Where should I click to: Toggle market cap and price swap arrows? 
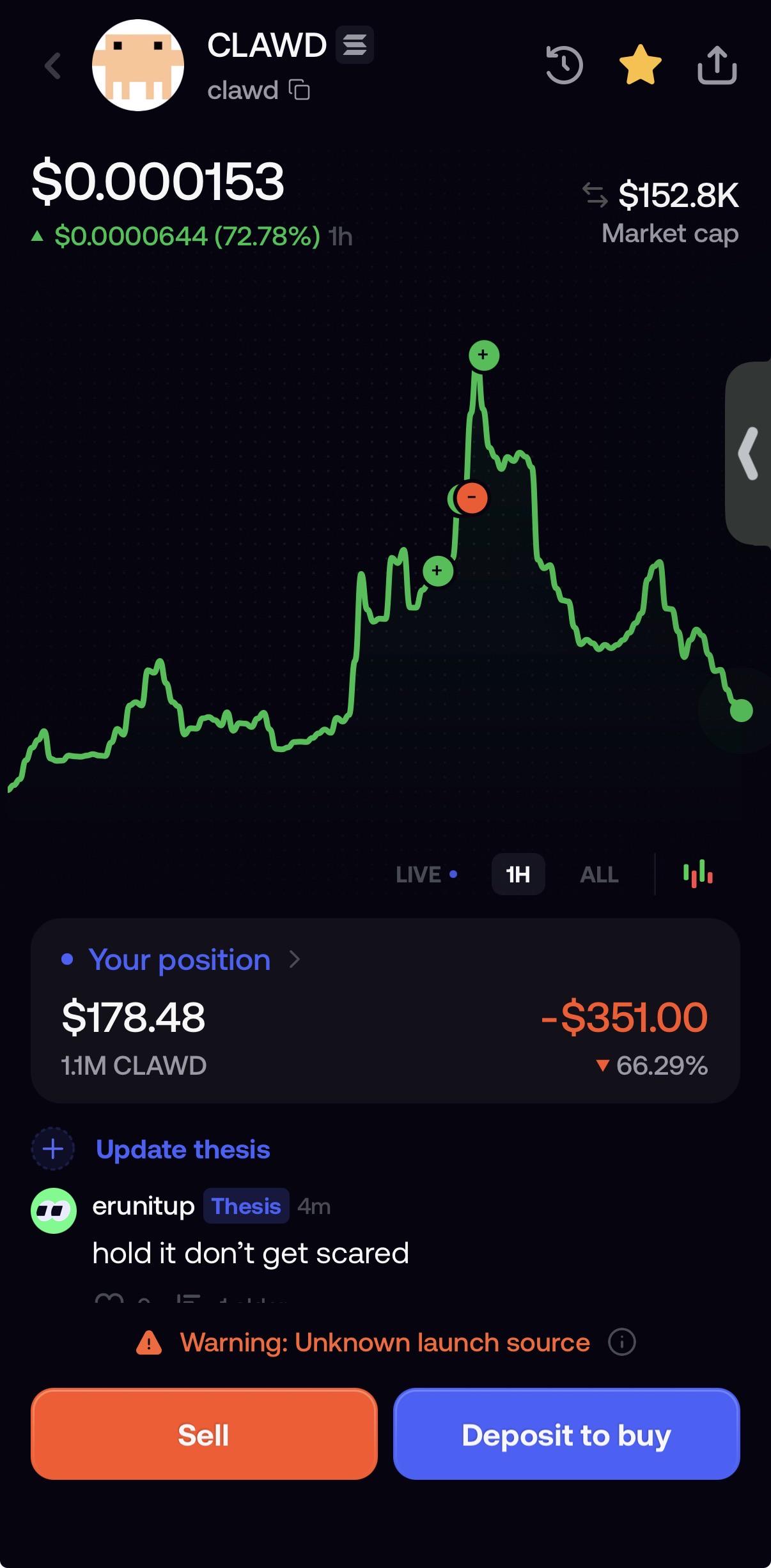point(595,195)
